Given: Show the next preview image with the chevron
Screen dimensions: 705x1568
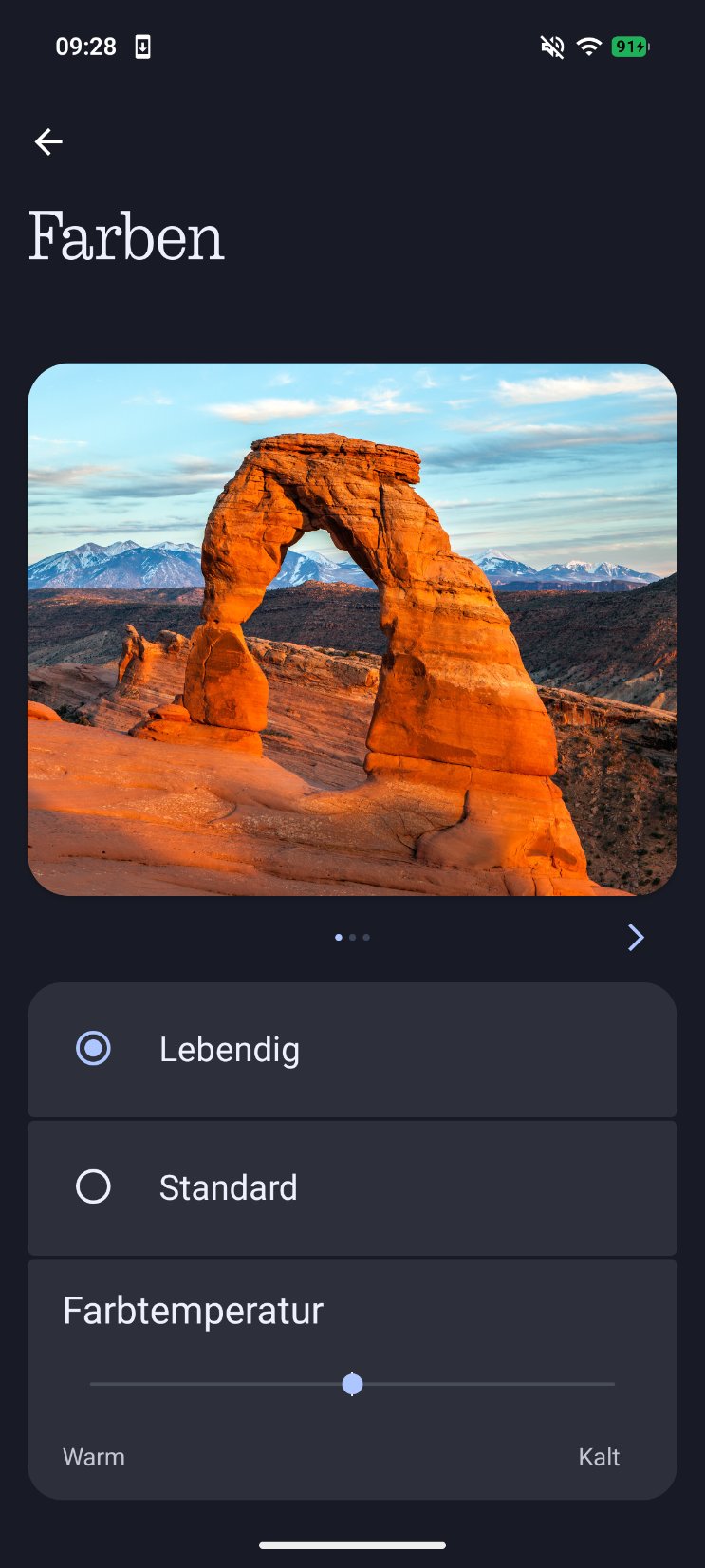Looking at the screenshot, I should click(636, 938).
